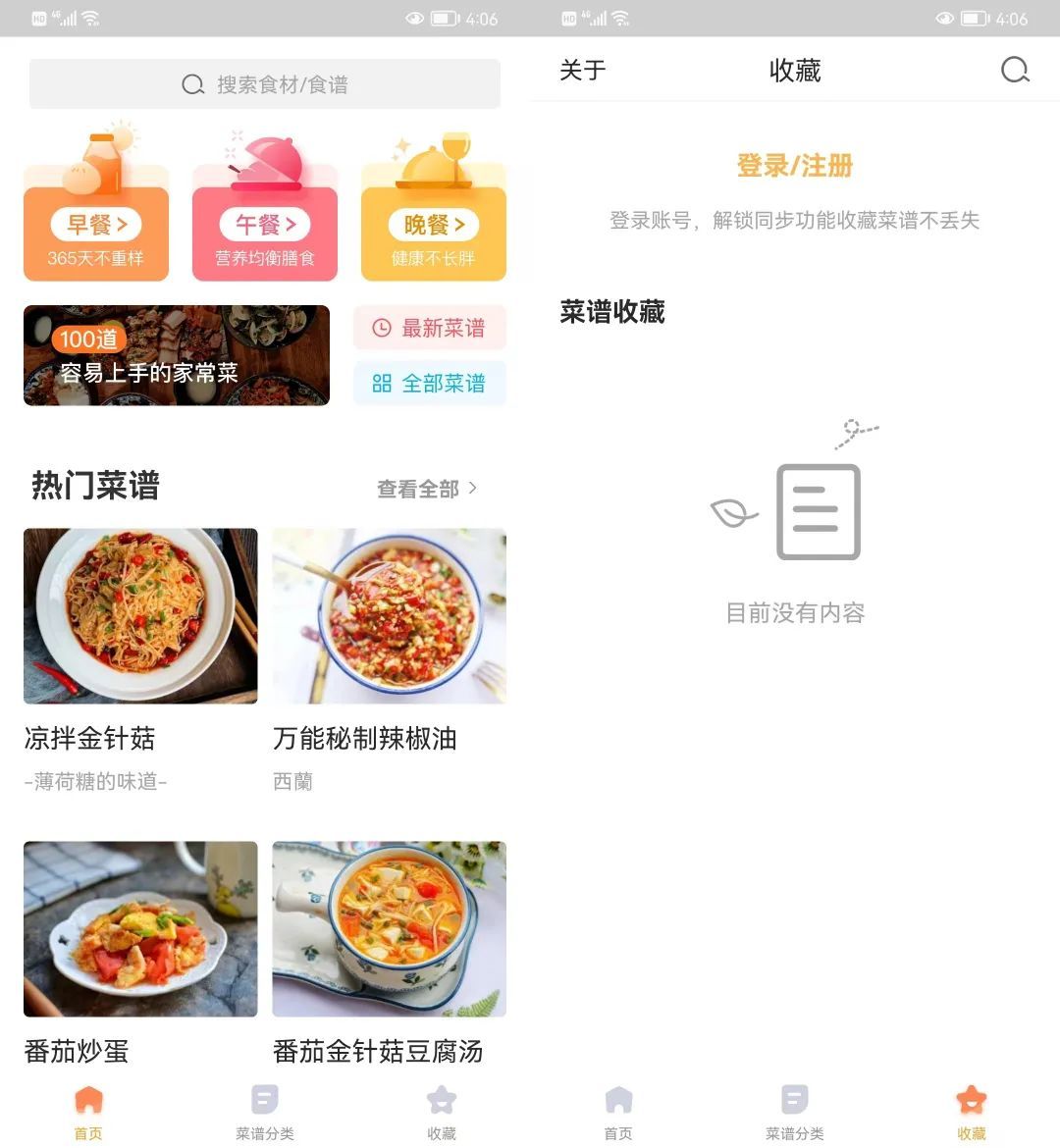This screenshot has width=1060, height=1148.
Task: Expand 查看全部 to see all hot recipes
Action: 424,488
